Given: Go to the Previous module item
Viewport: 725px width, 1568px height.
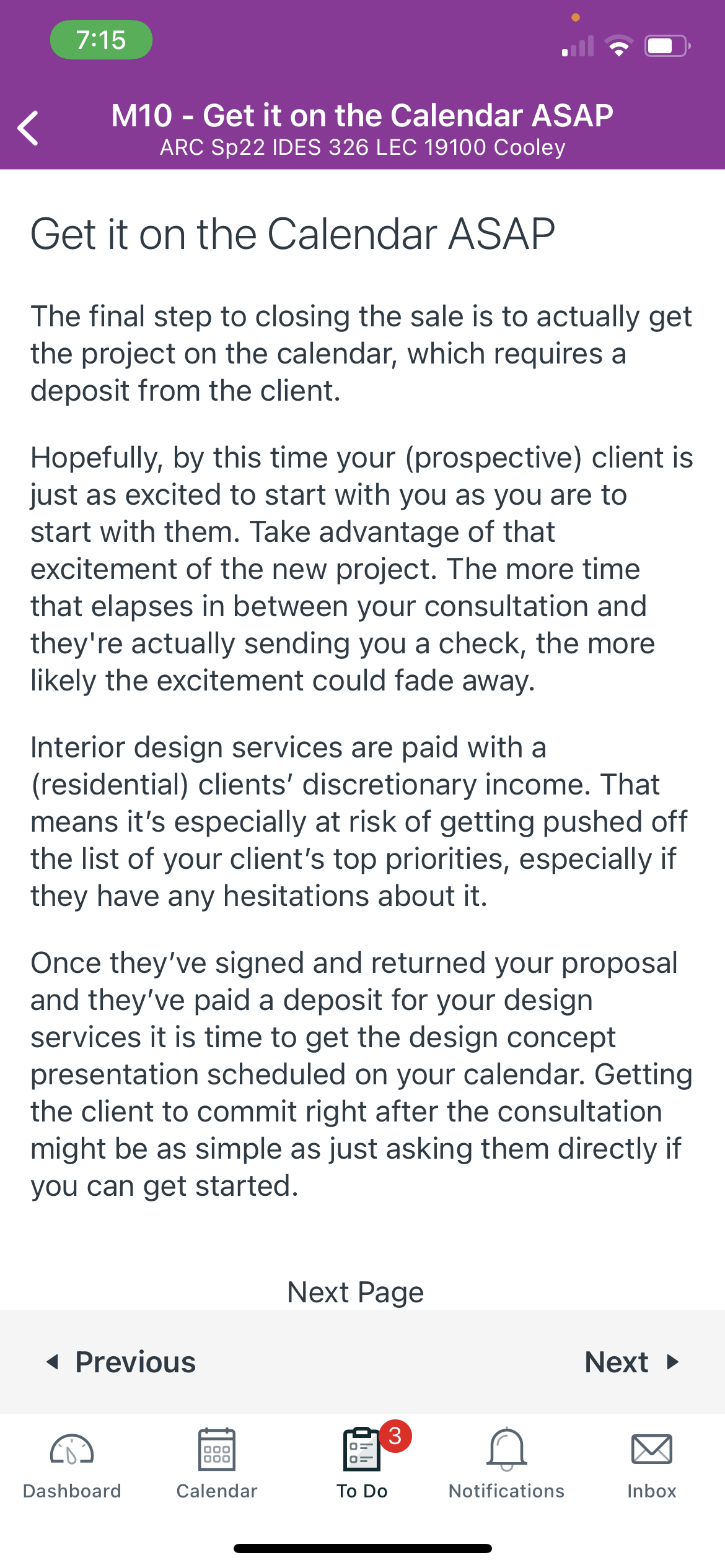Looking at the screenshot, I should click(x=121, y=1362).
